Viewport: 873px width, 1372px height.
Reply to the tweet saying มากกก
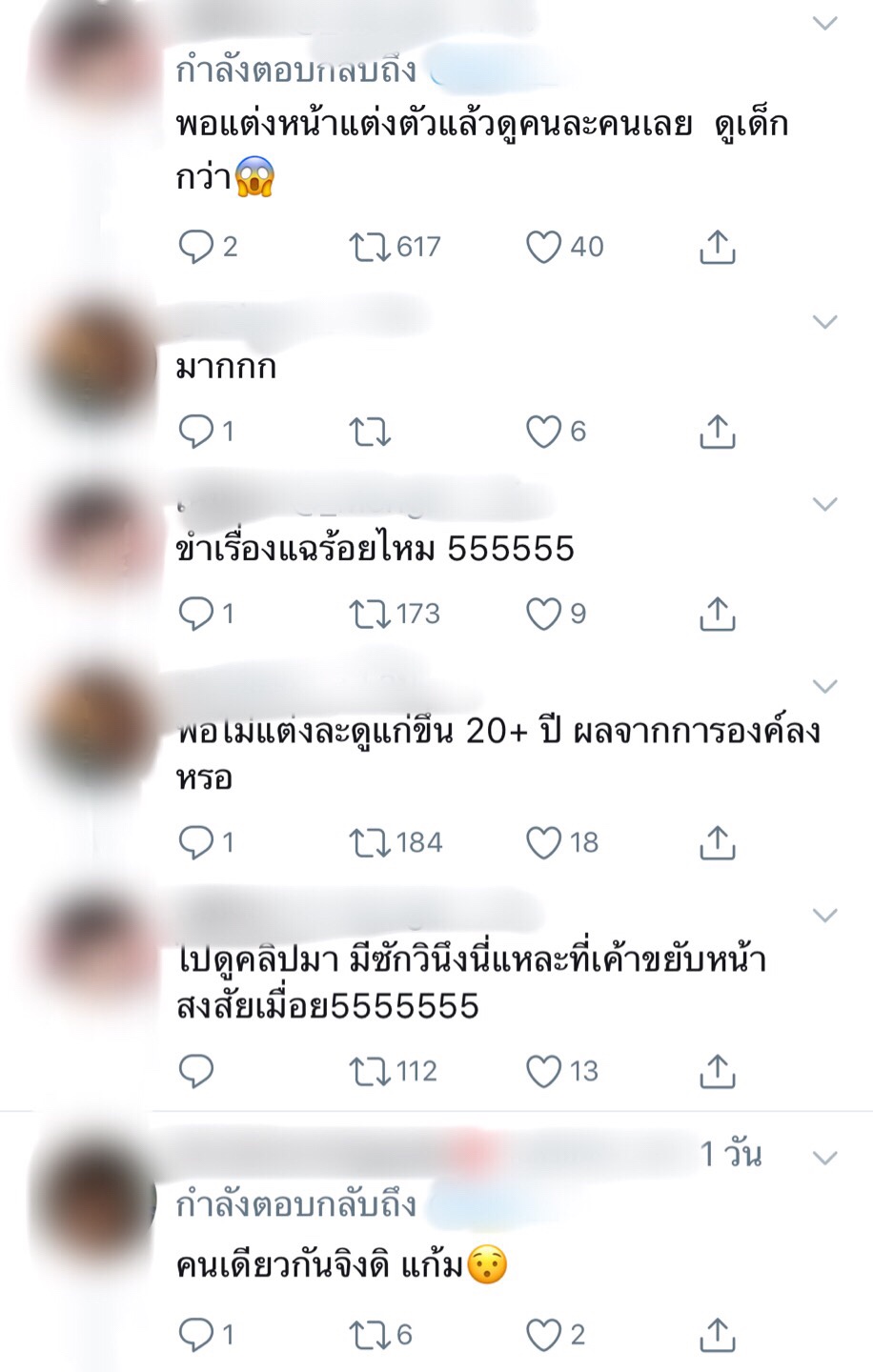coord(196,432)
